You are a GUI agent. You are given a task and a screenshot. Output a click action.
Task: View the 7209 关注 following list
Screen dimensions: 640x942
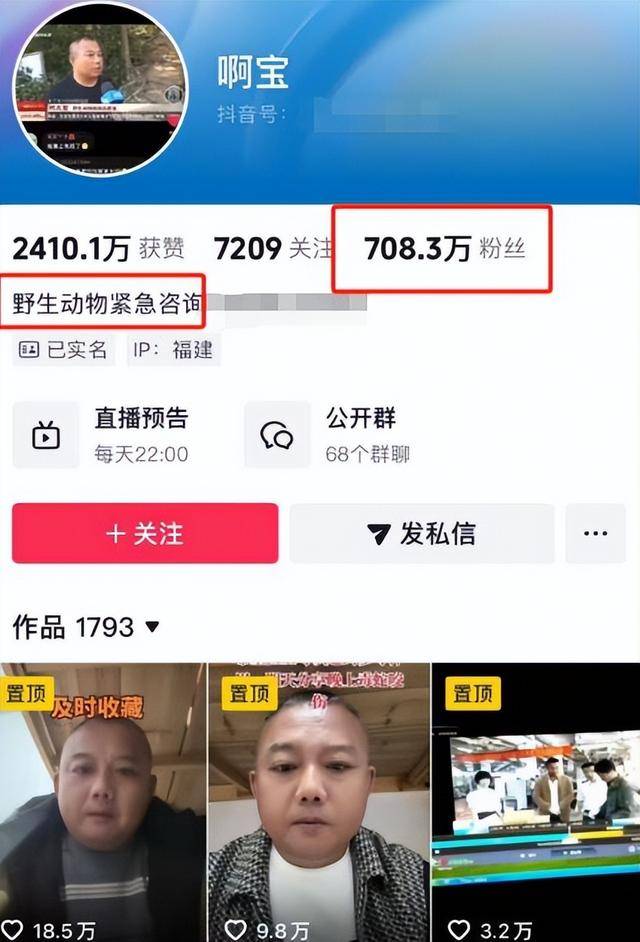tap(272, 249)
